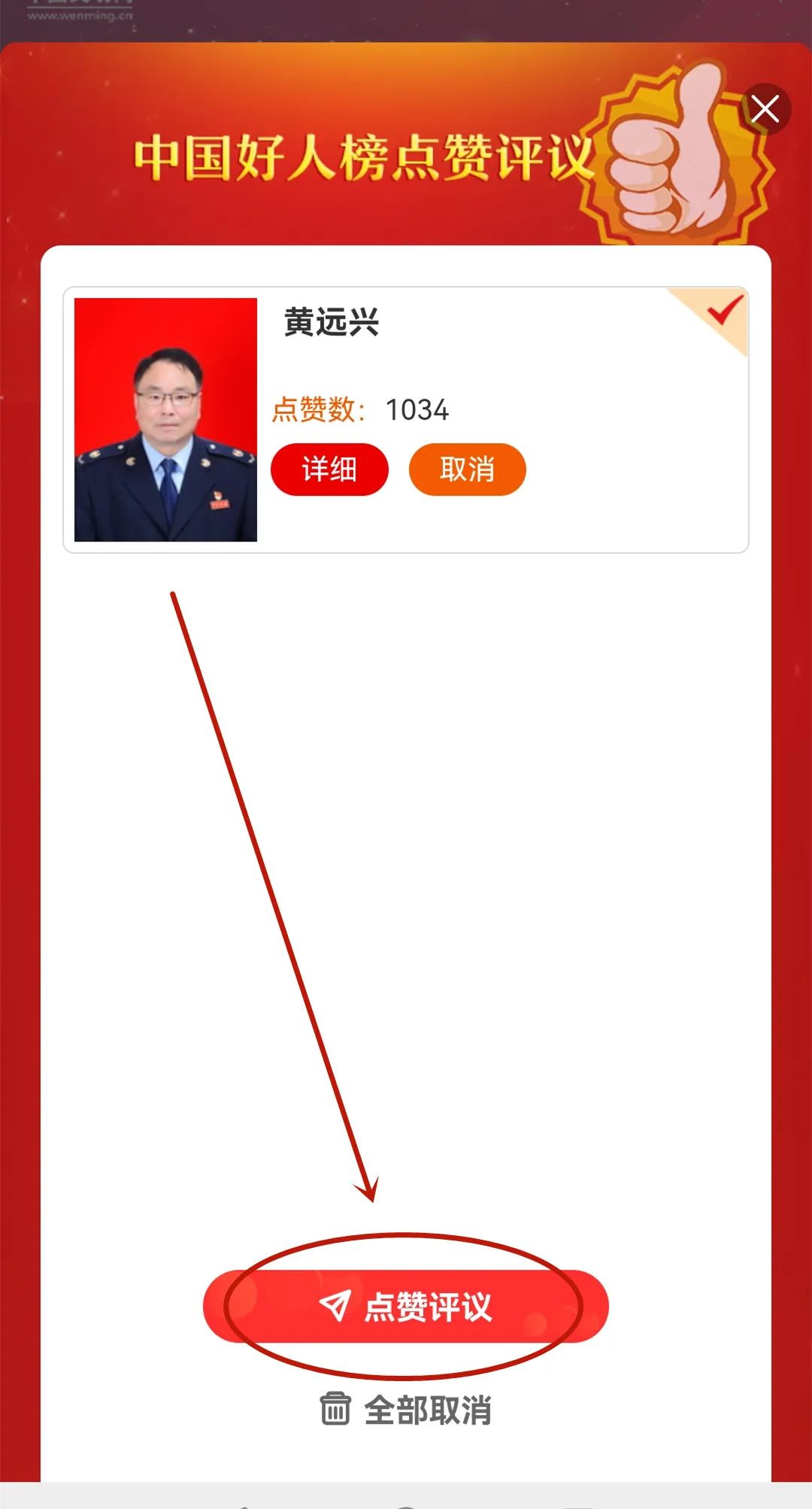Toggle the checkmark on 黄远兴's card
This screenshot has height=1509, width=812.
pyautogui.click(x=723, y=311)
